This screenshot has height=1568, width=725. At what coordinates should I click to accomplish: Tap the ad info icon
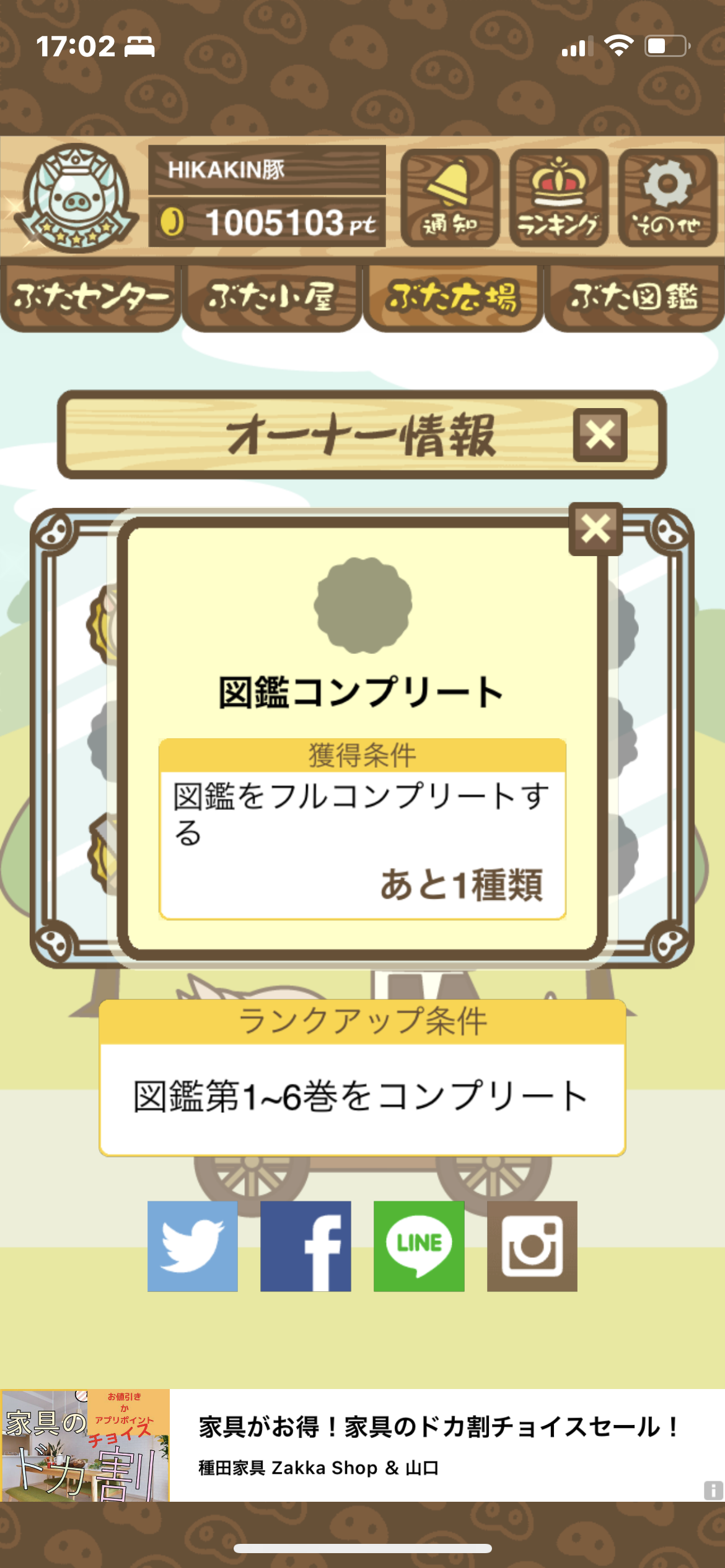click(x=713, y=1490)
